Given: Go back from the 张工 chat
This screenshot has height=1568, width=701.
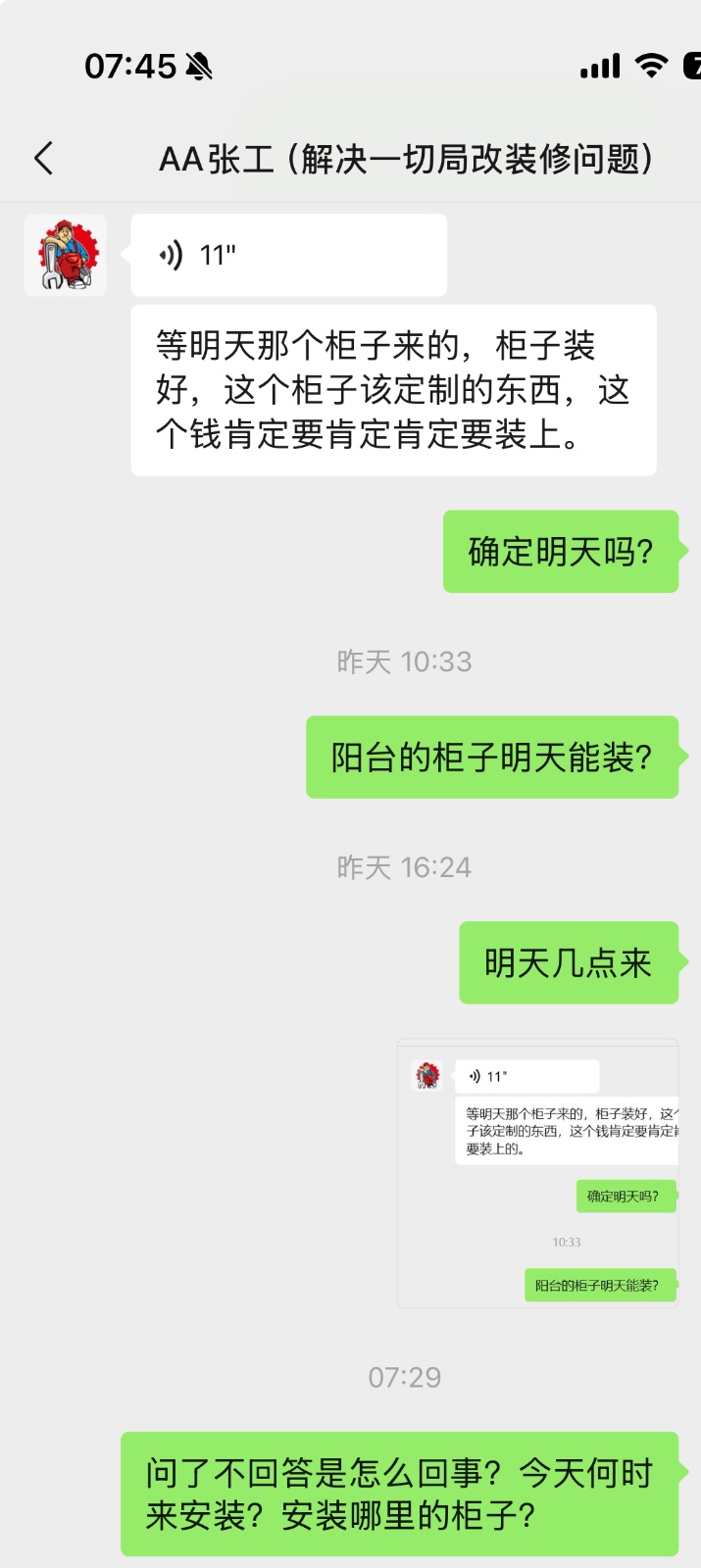Looking at the screenshot, I should (44, 158).
